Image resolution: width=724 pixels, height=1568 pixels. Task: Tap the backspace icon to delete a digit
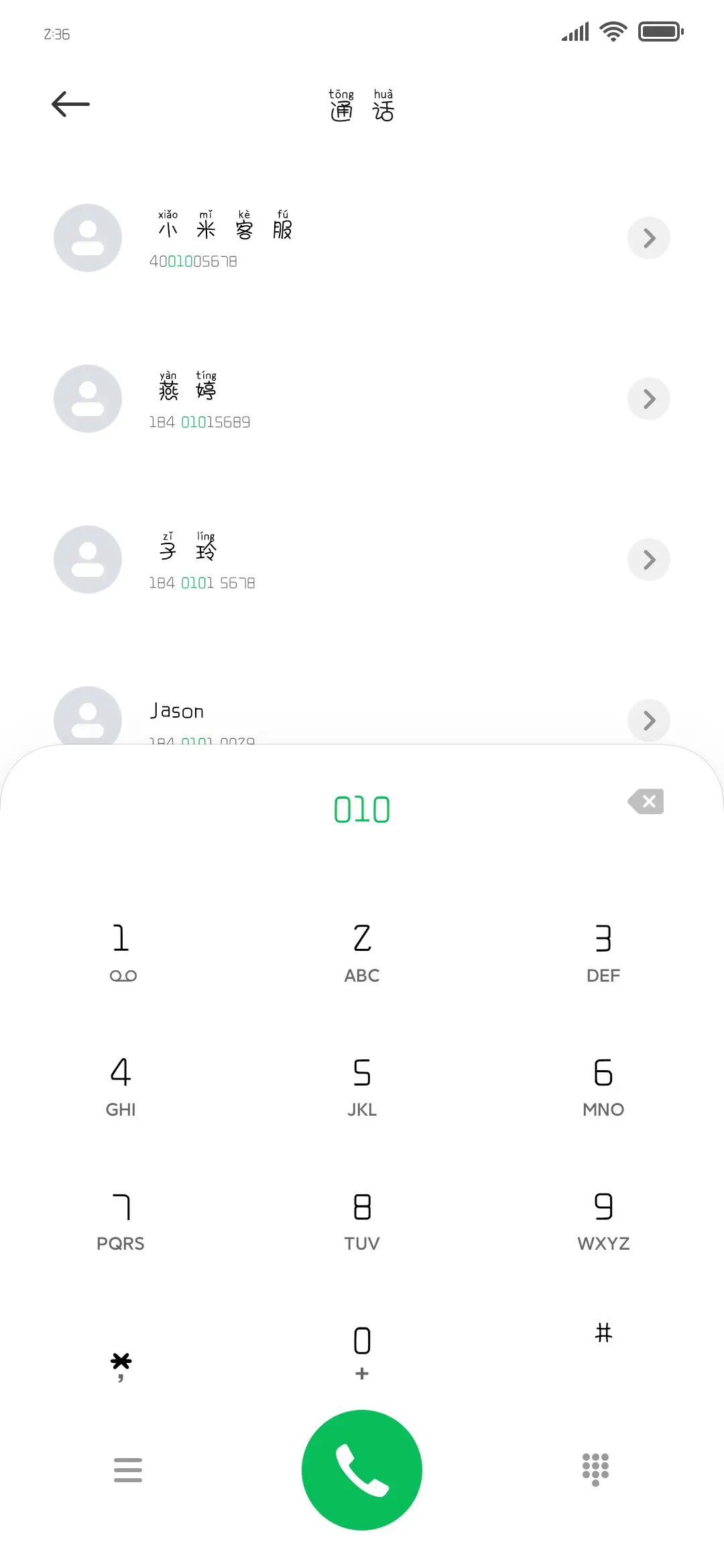point(645,802)
